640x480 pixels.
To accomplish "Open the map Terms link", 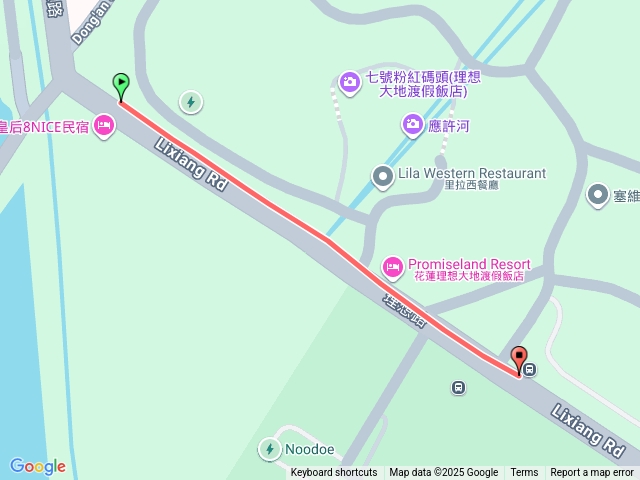I will click(x=524, y=473).
